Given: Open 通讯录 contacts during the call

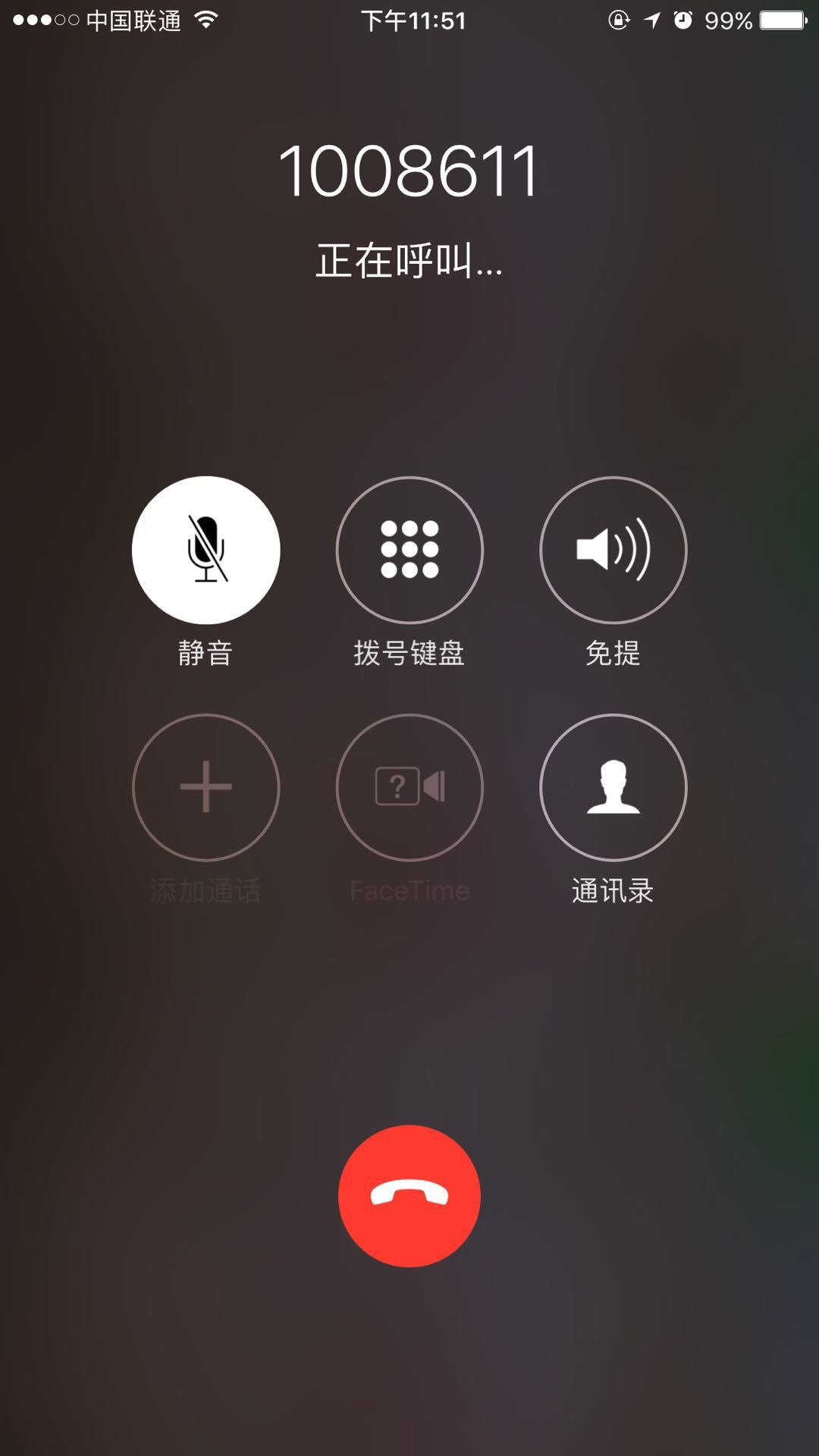Looking at the screenshot, I should (x=613, y=787).
